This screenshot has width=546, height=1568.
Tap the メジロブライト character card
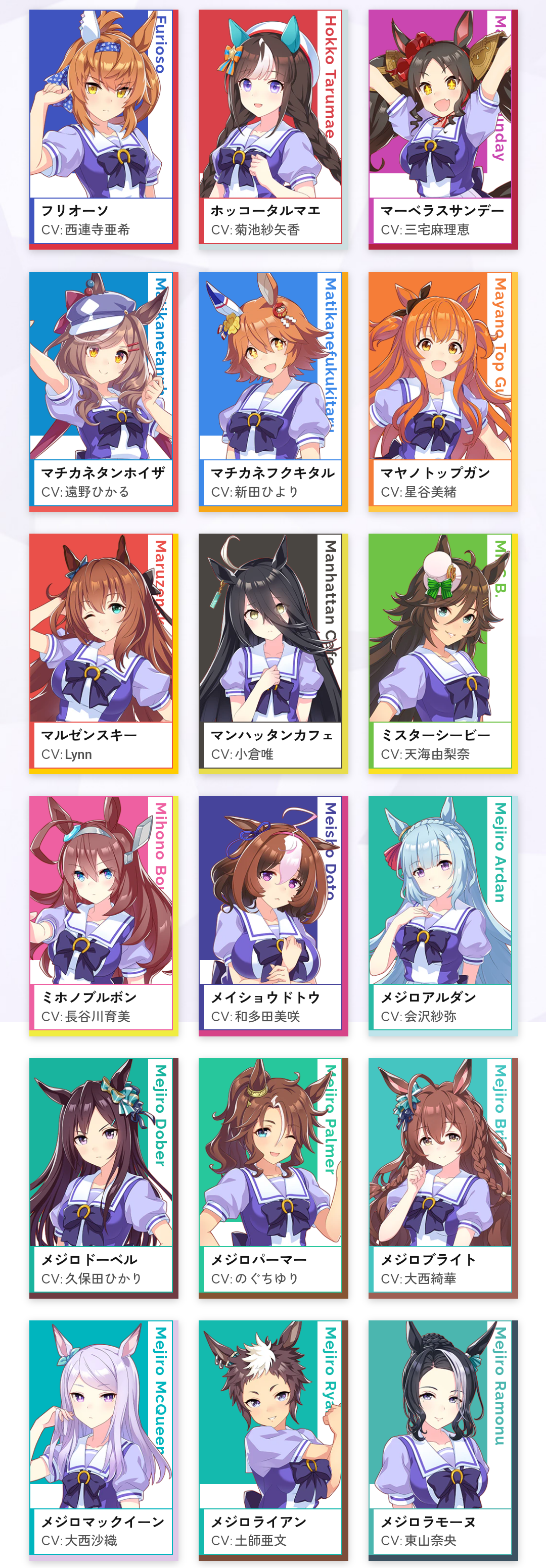pos(442,1178)
